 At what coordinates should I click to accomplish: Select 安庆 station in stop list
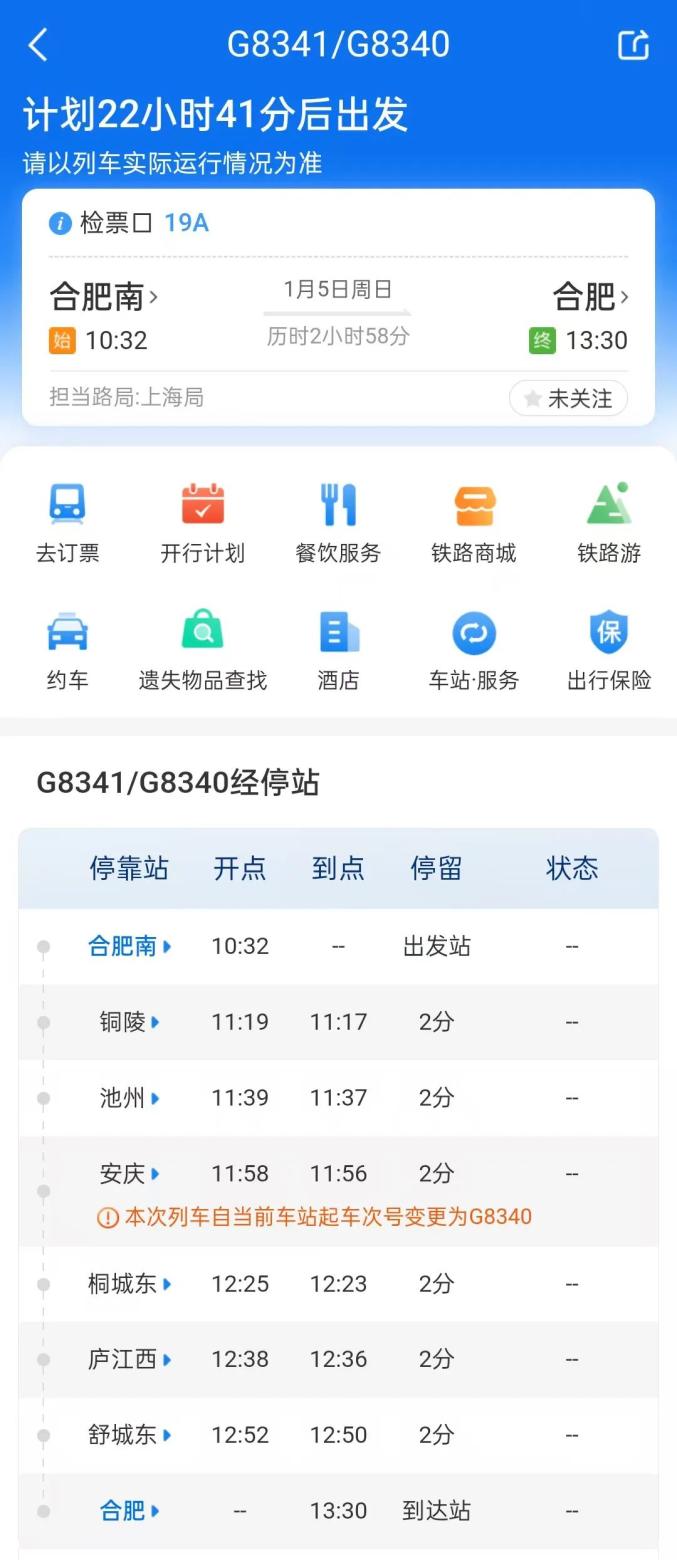tap(130, 1174)
